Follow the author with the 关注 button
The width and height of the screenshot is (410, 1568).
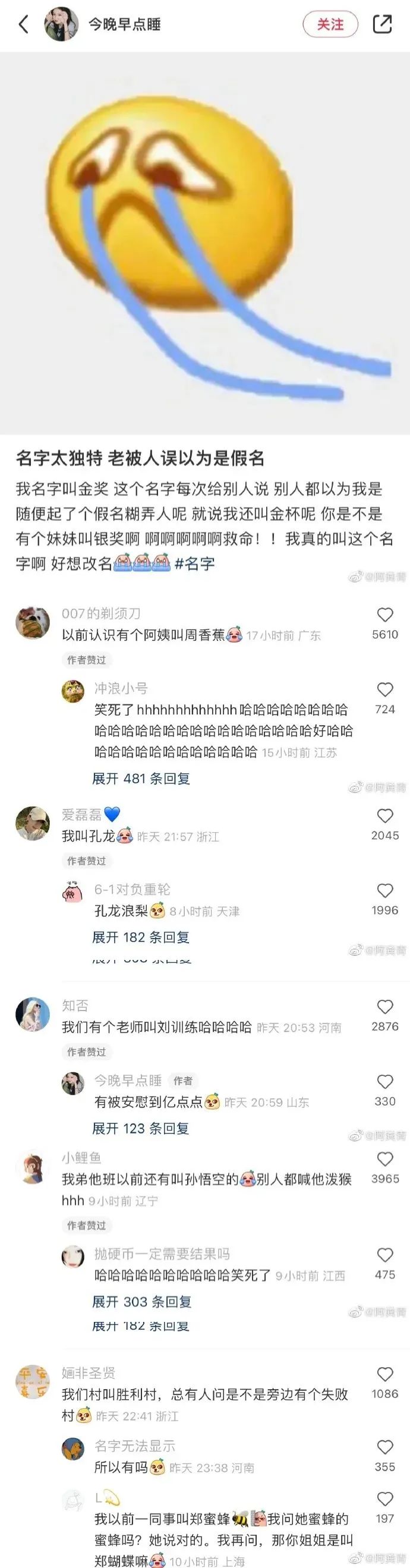[330, 24]
